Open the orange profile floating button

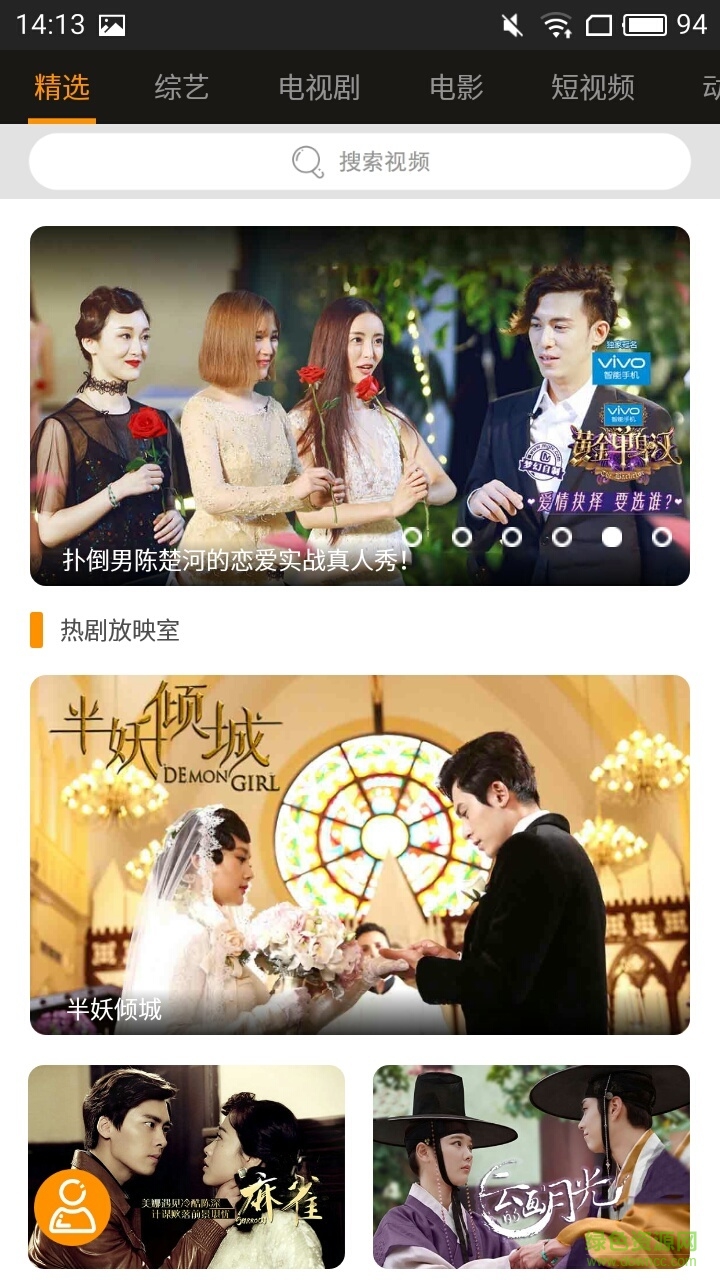point(73,1207)
